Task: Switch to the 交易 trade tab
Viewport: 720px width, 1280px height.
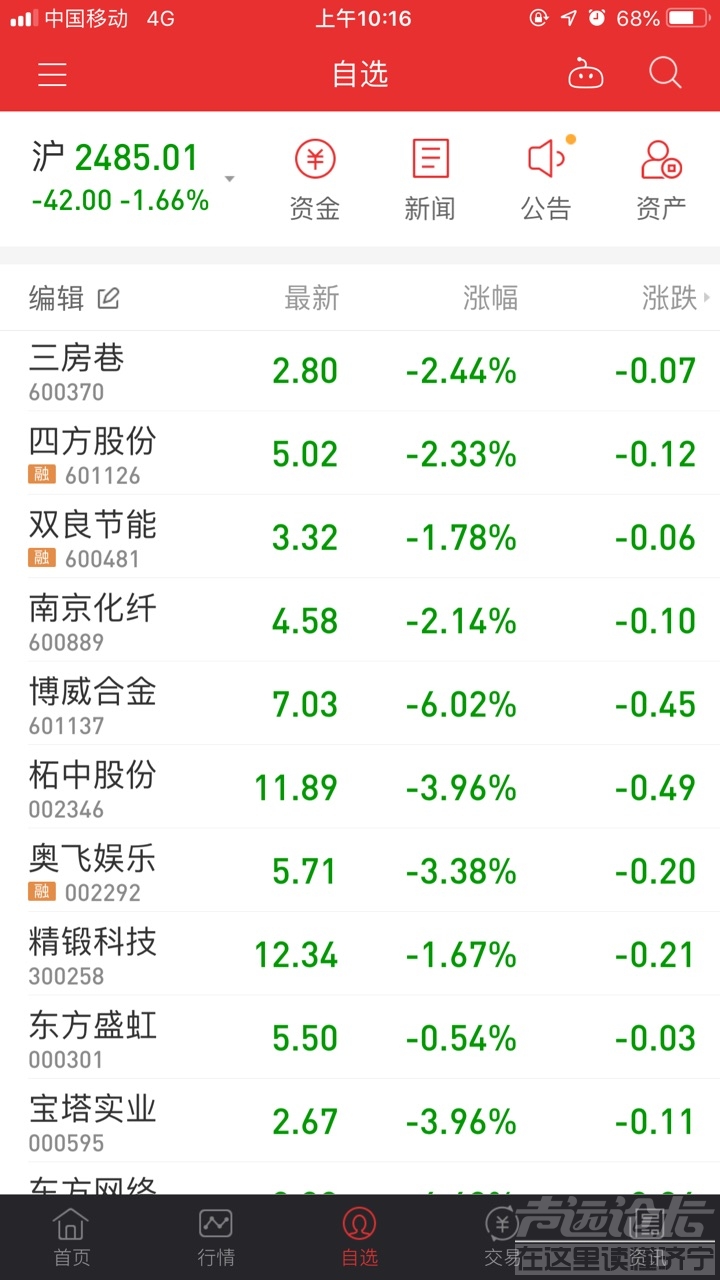Action: click(503, 1237)
